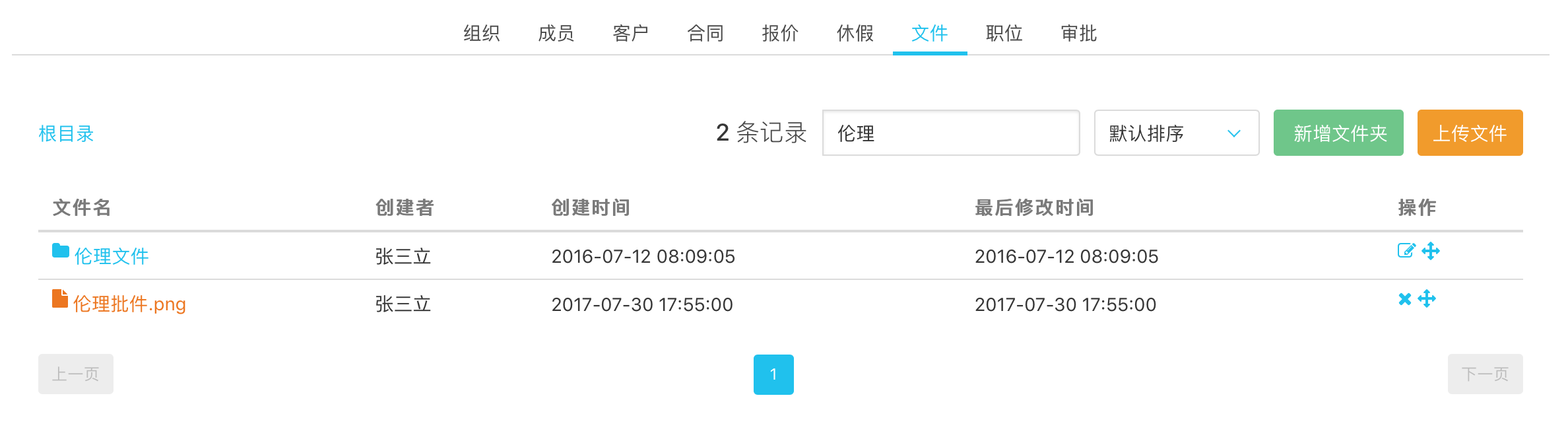Tap the search field containing 伦理
The image size is (1568, 445).
(x=950, y=133)
